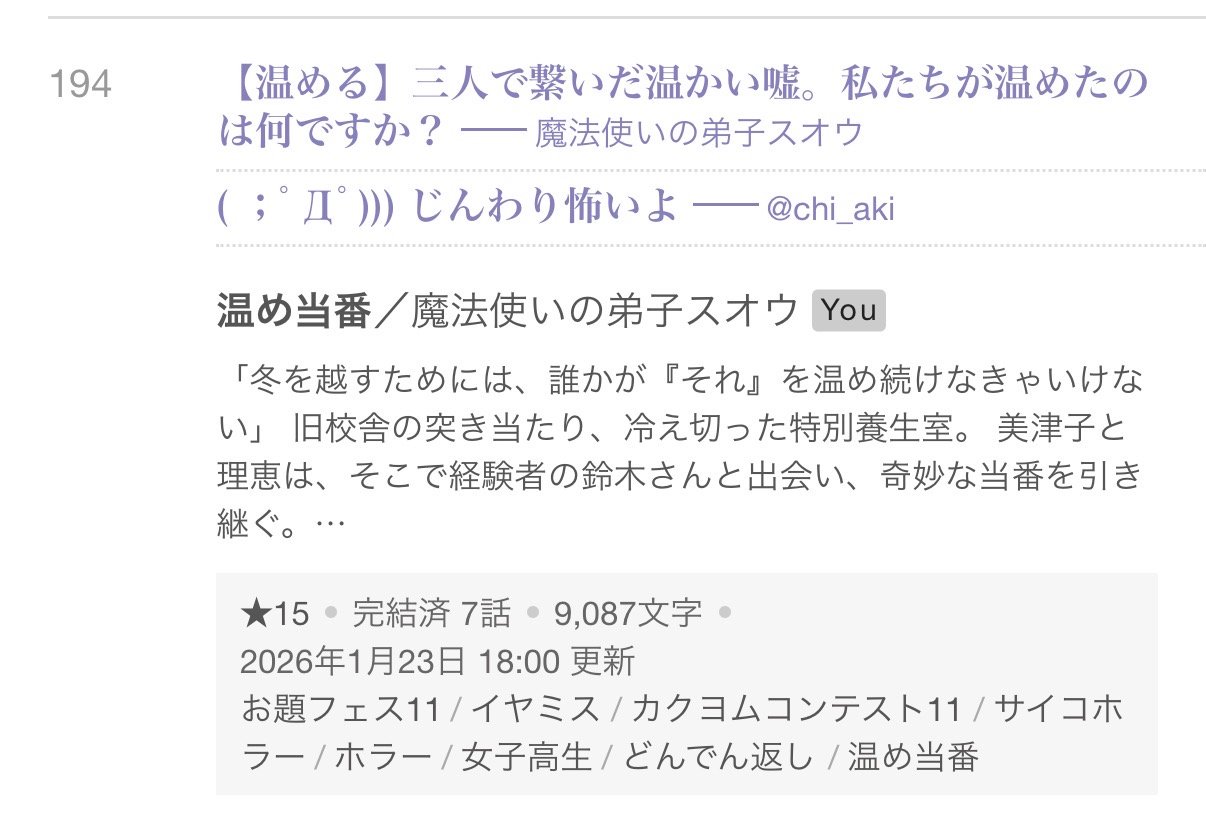
Task: Open the どんでん返し tag
Action: (x=718, y=757)
